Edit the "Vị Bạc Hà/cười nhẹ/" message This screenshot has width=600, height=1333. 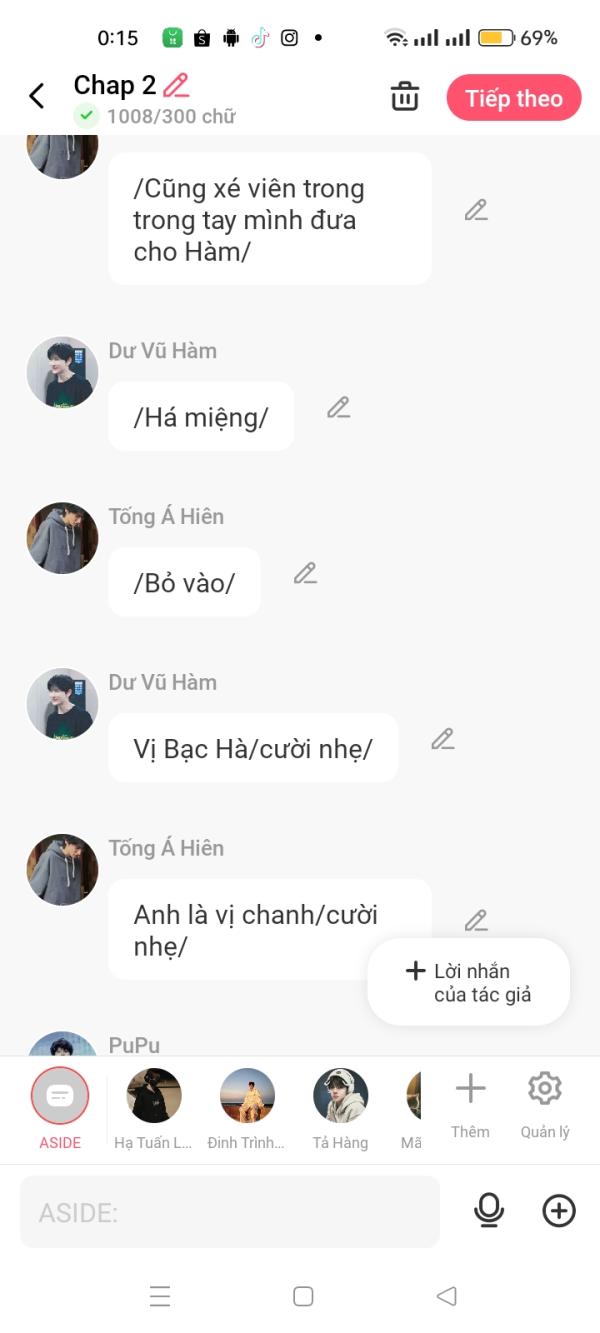coord(443,739)
